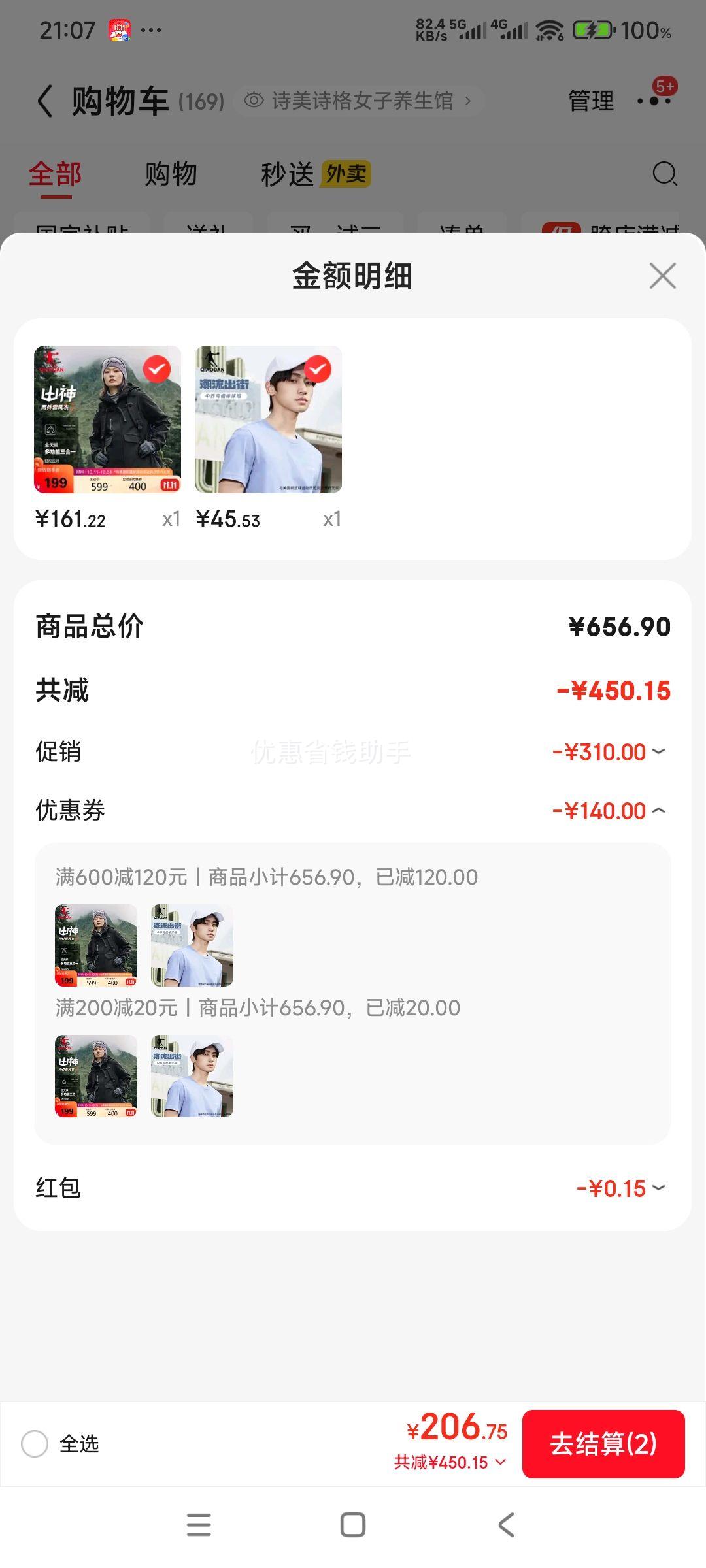This screenshot has width=706, height=1568.
Task: Expand the 促销 discount details
Action: coord(658,751)
